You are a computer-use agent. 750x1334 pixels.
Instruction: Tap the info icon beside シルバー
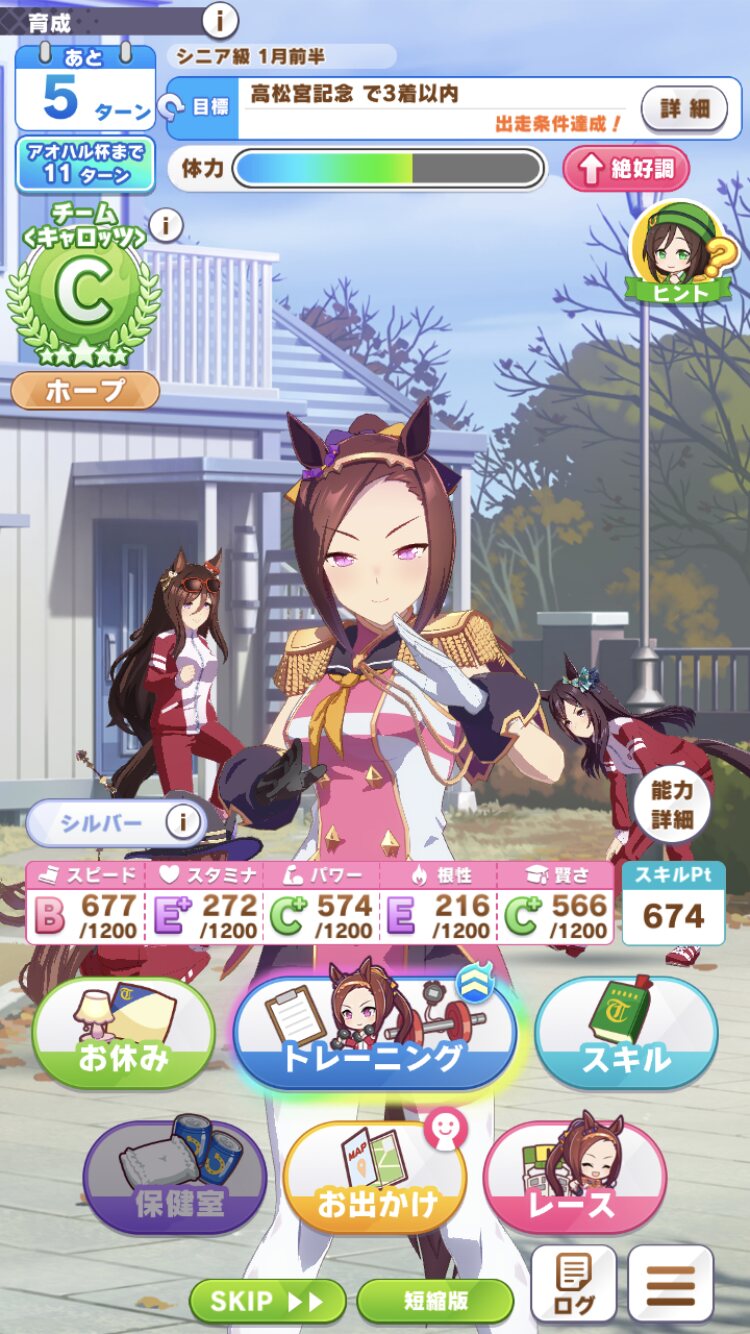pyautogui.click(x=182, y=824)
